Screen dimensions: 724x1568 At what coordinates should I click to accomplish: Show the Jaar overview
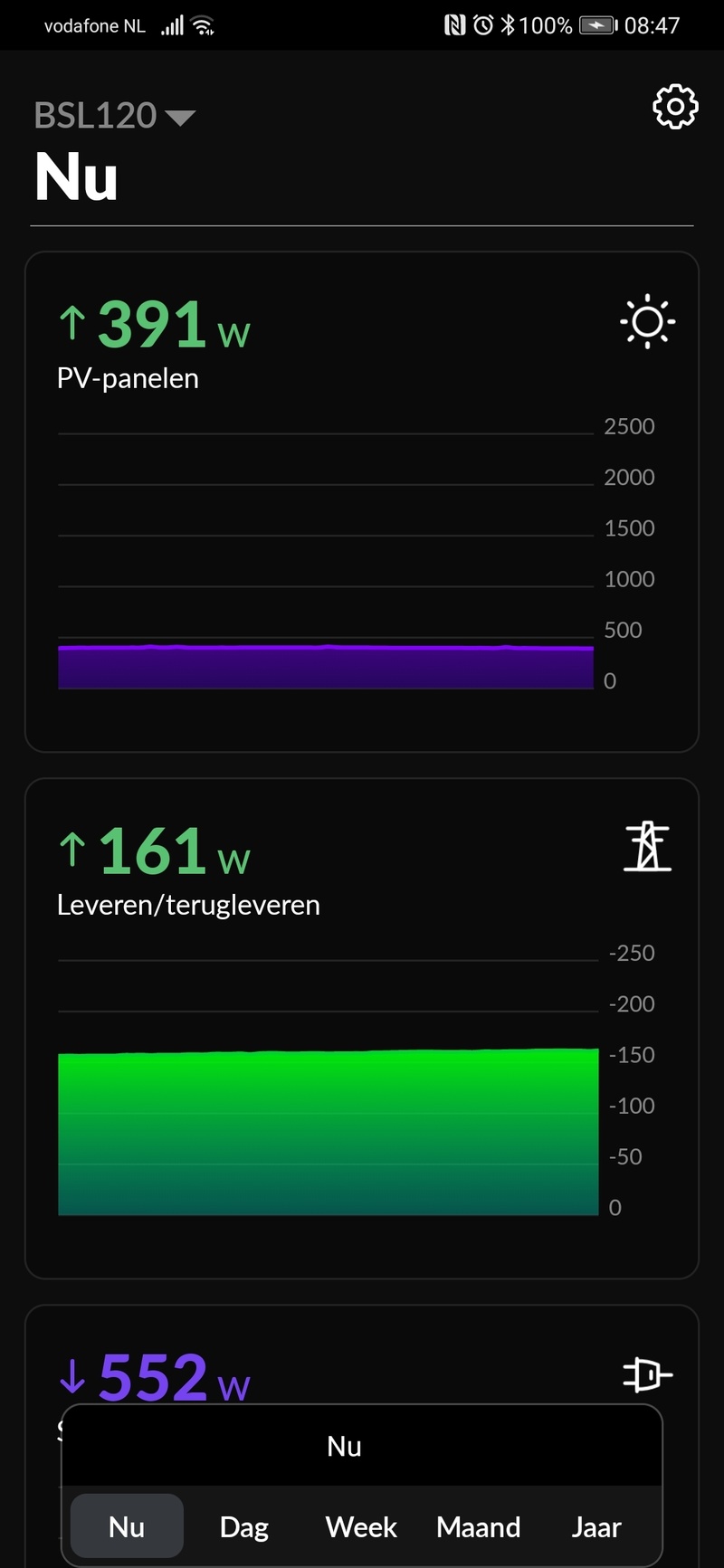click(x=595, y=1526)
